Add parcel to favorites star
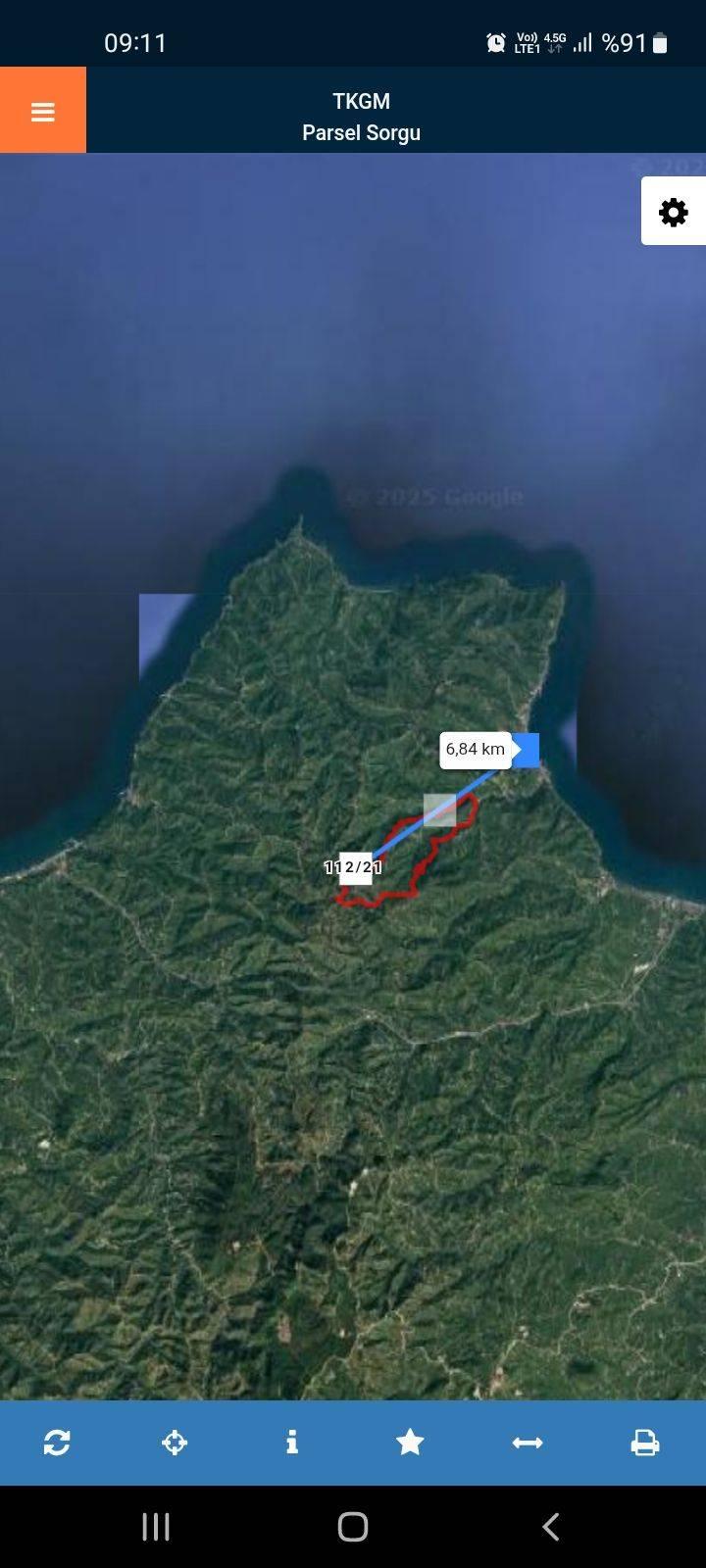This screenshot has width=706, height=1568. (410, 1442)
